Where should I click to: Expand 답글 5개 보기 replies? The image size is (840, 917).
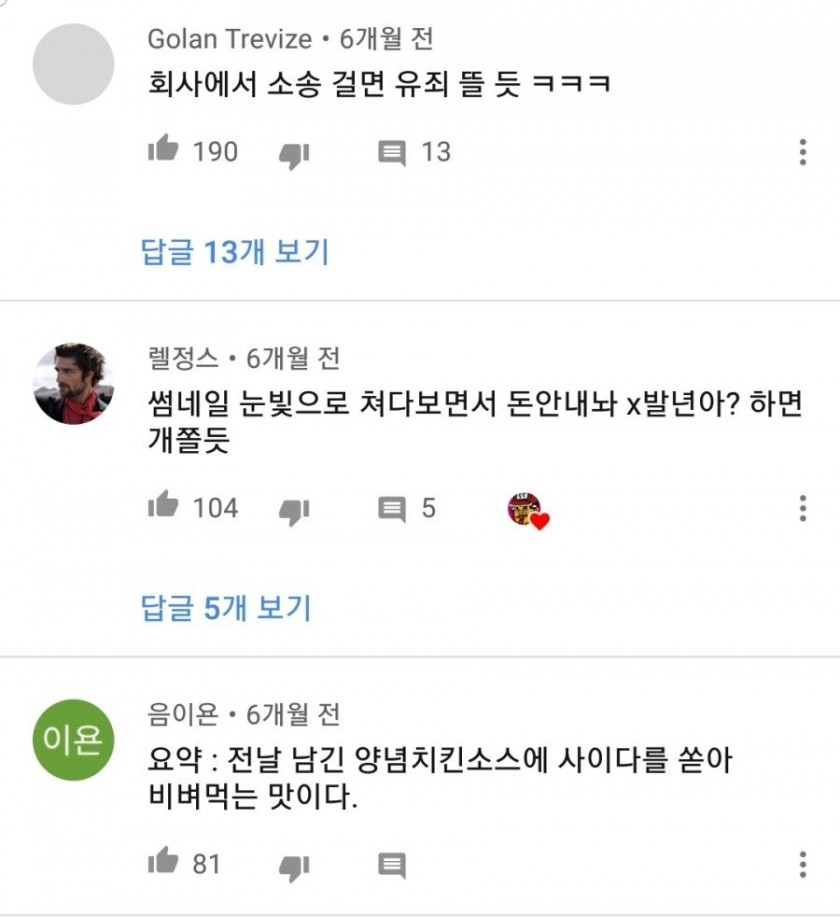point(227,607)
